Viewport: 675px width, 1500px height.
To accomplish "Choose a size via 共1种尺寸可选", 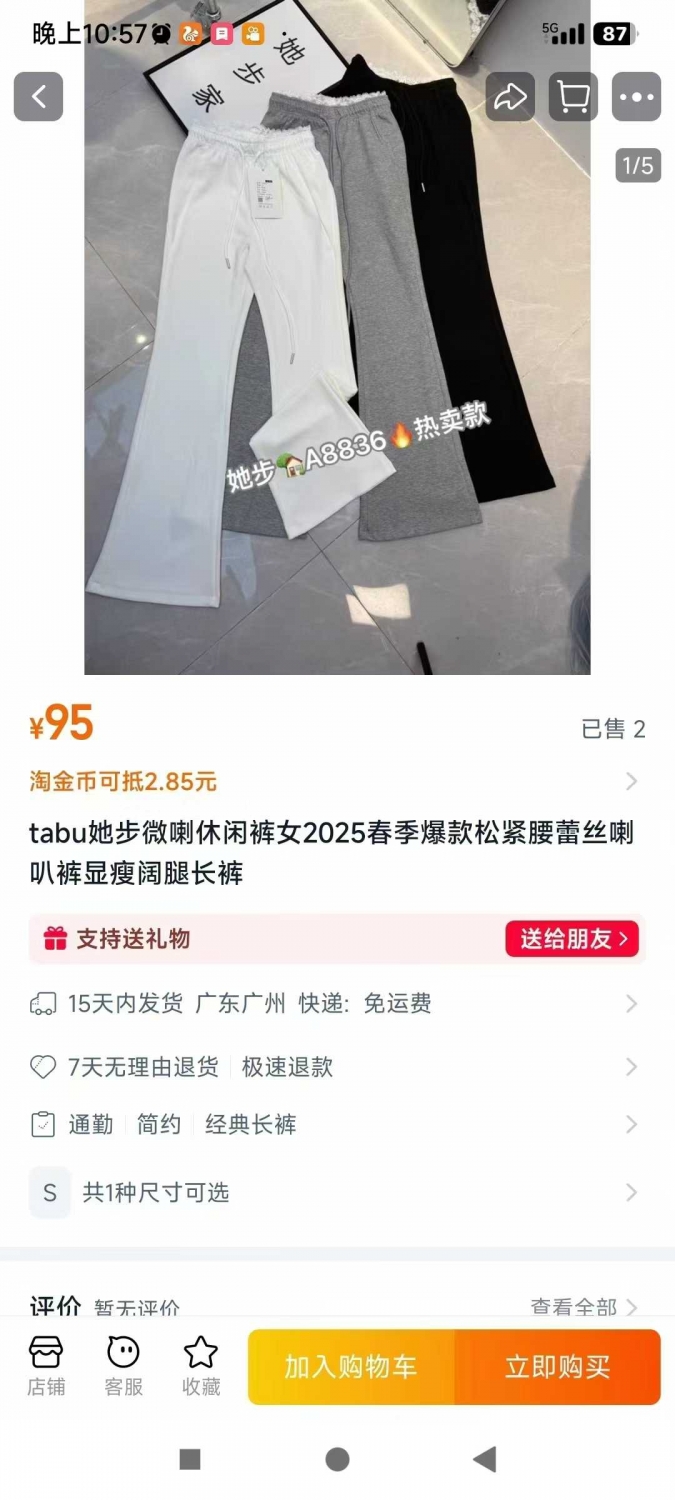I will pos(337,1192).
